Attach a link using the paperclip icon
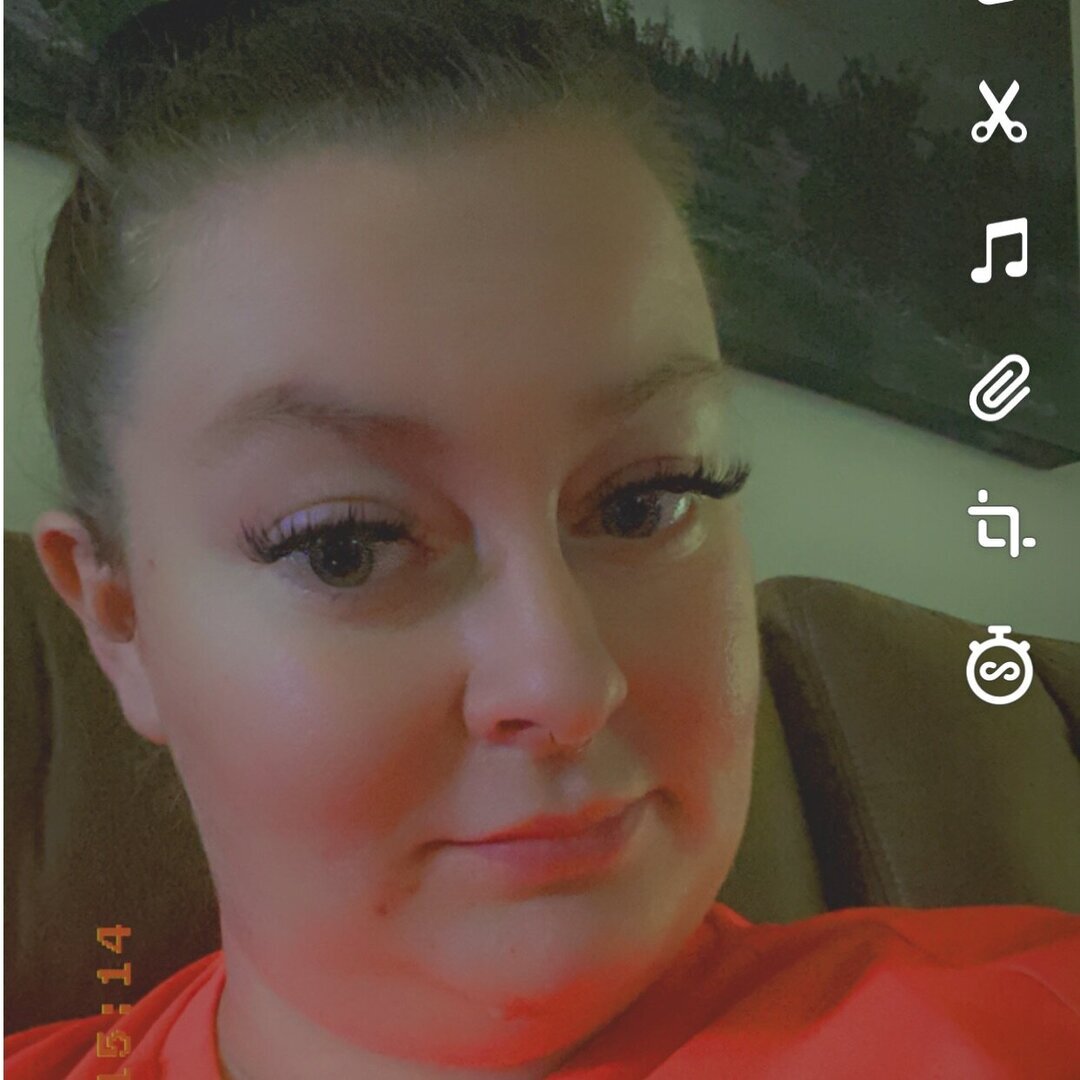 tap(999, 388)
